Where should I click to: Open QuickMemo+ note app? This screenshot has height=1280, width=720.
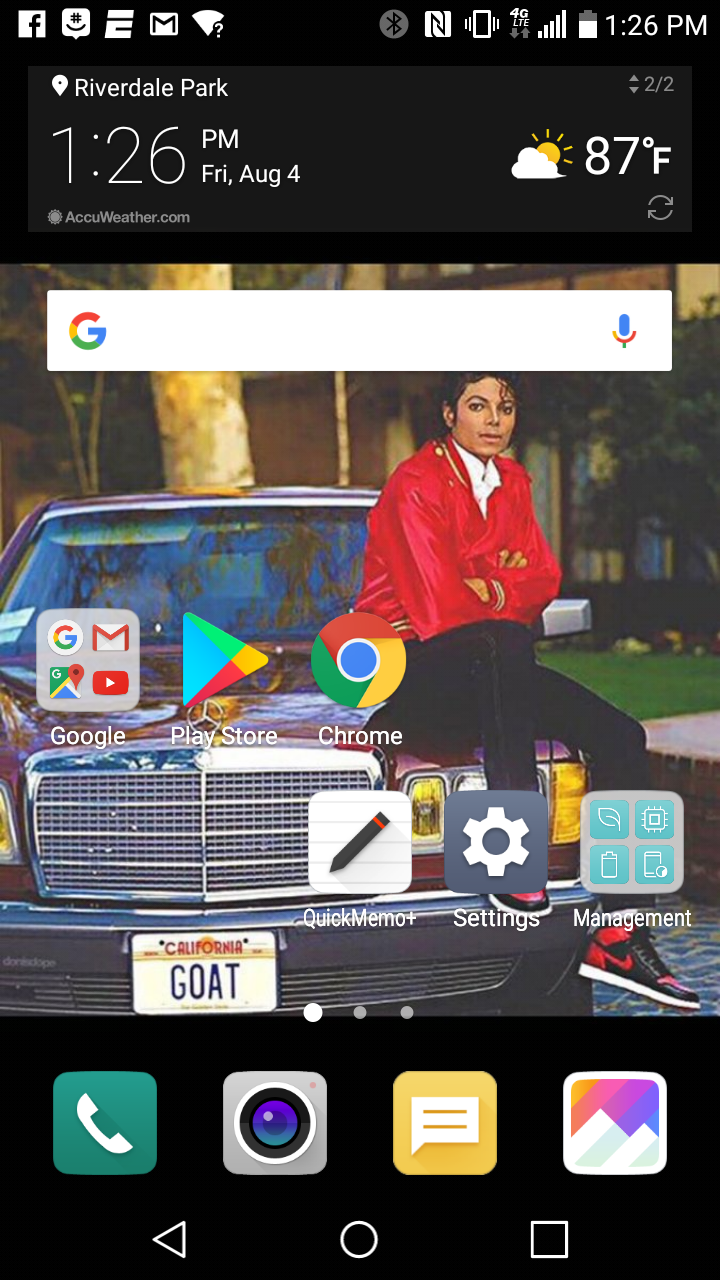(x=359, y=843)
